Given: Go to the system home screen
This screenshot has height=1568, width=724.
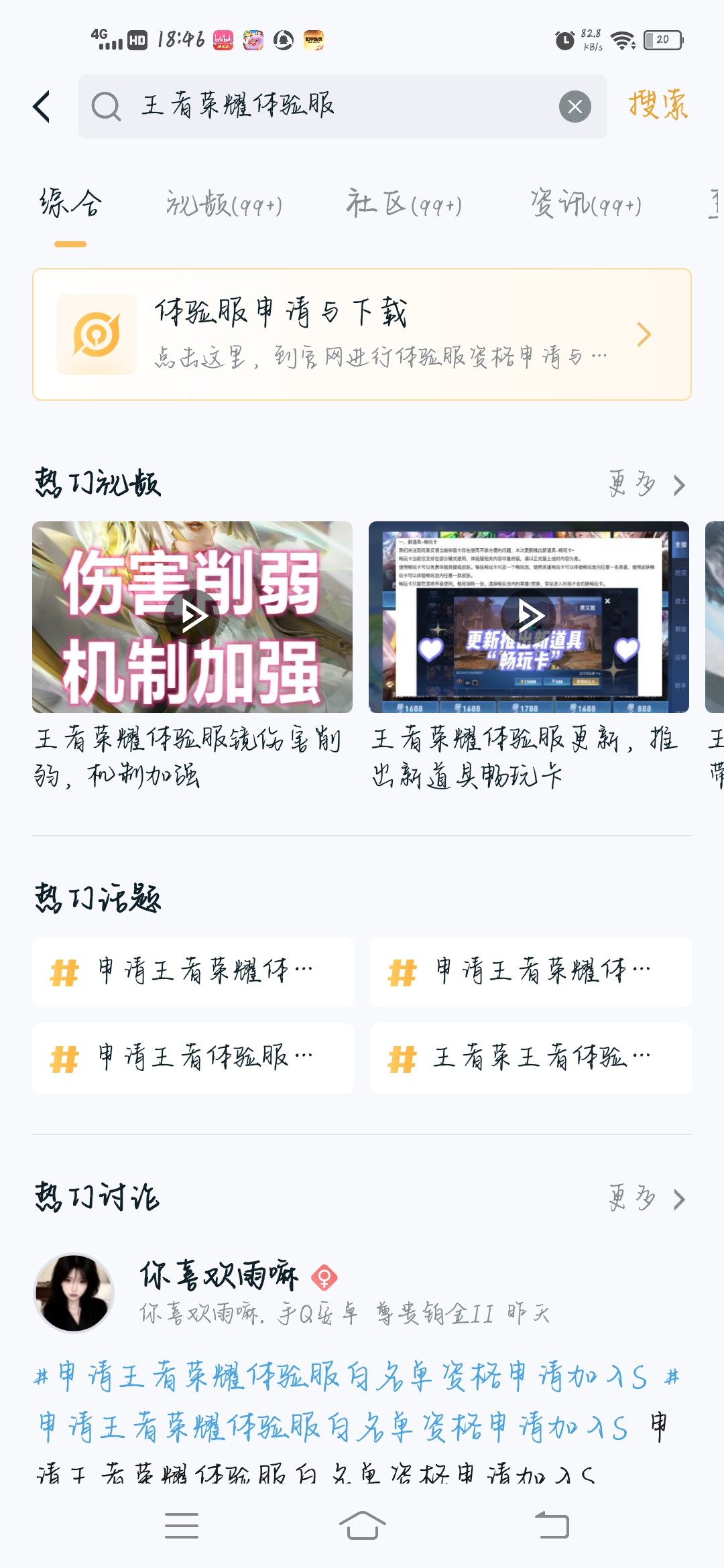Looking at the screenshot, I should (x=362, y=1526).
